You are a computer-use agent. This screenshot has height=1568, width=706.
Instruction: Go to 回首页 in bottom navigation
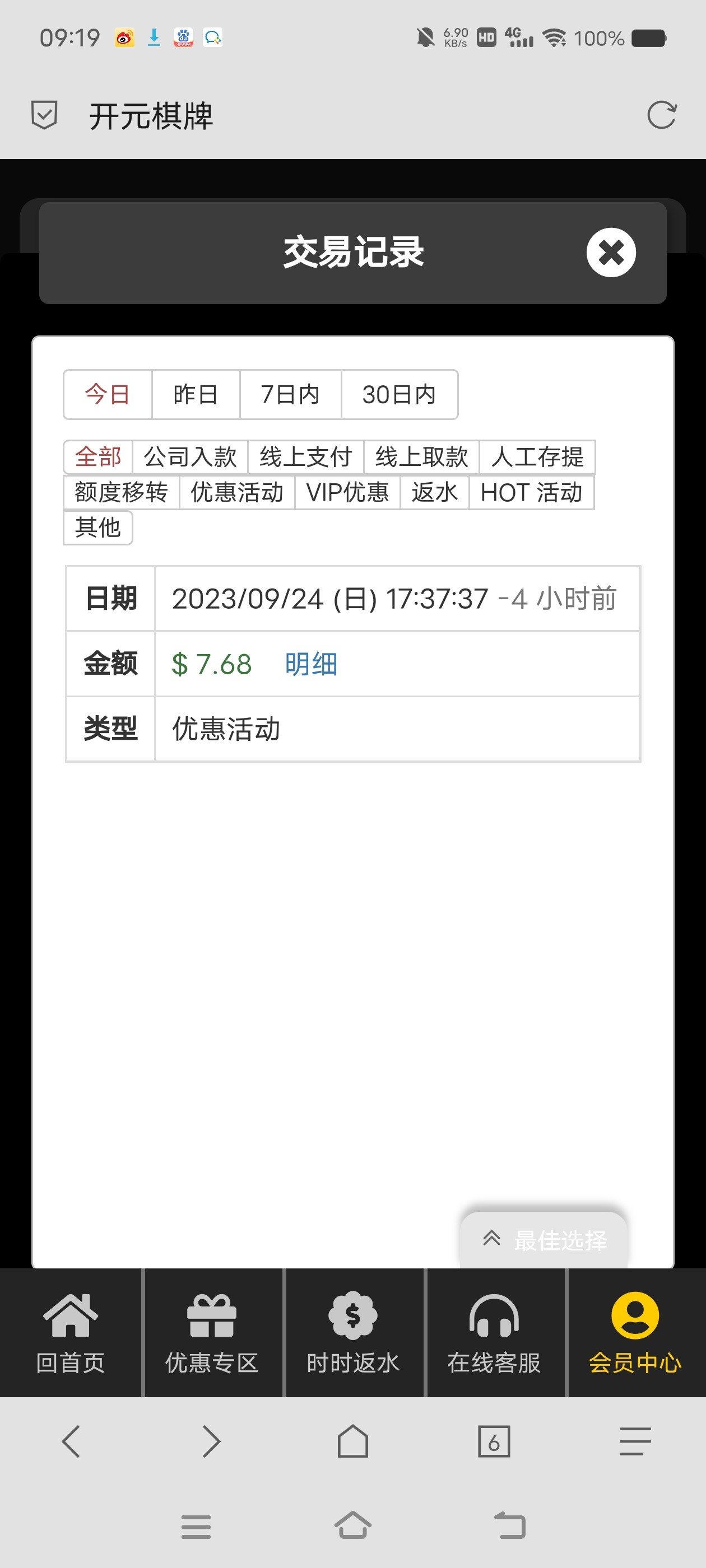click(x=70, y=1333)
